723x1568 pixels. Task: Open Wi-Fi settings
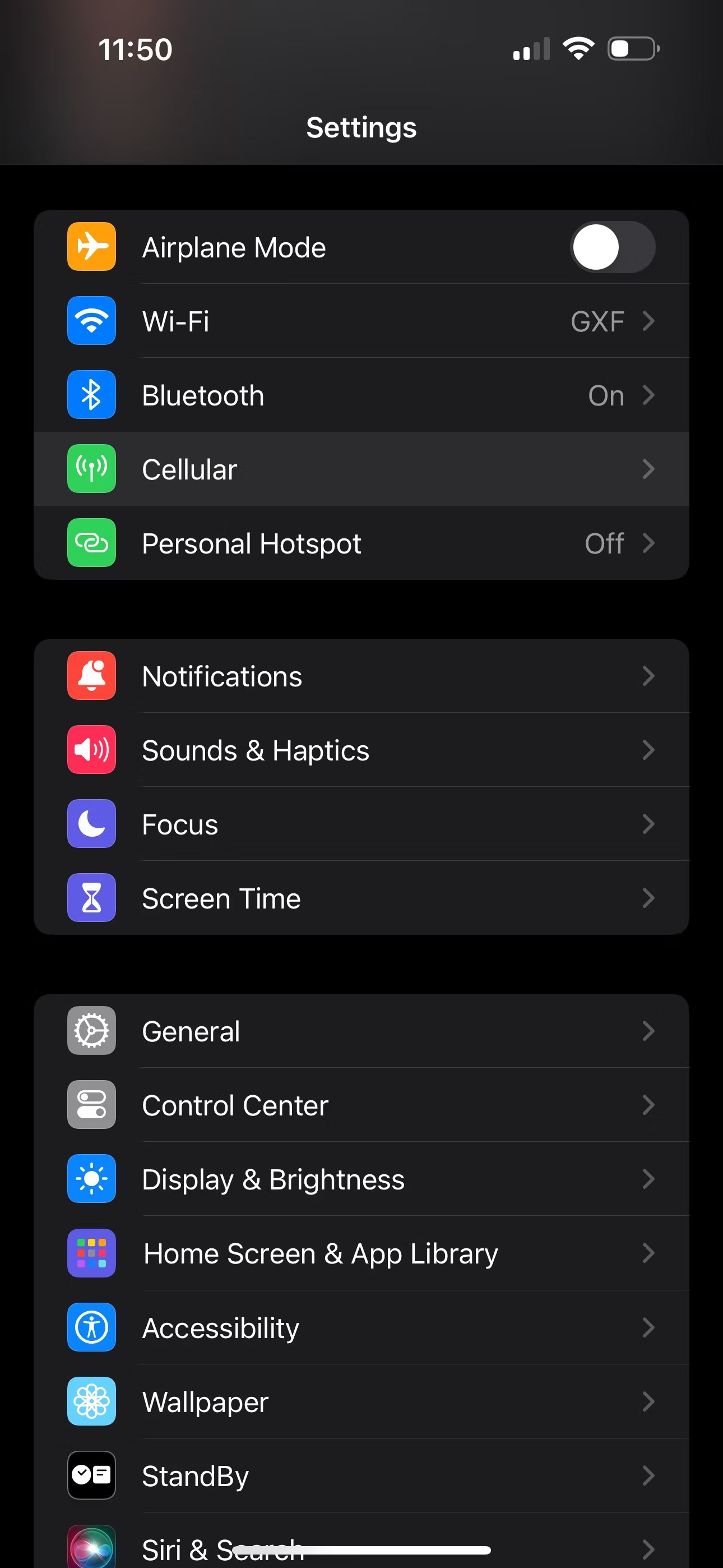(x=361, y=321)
